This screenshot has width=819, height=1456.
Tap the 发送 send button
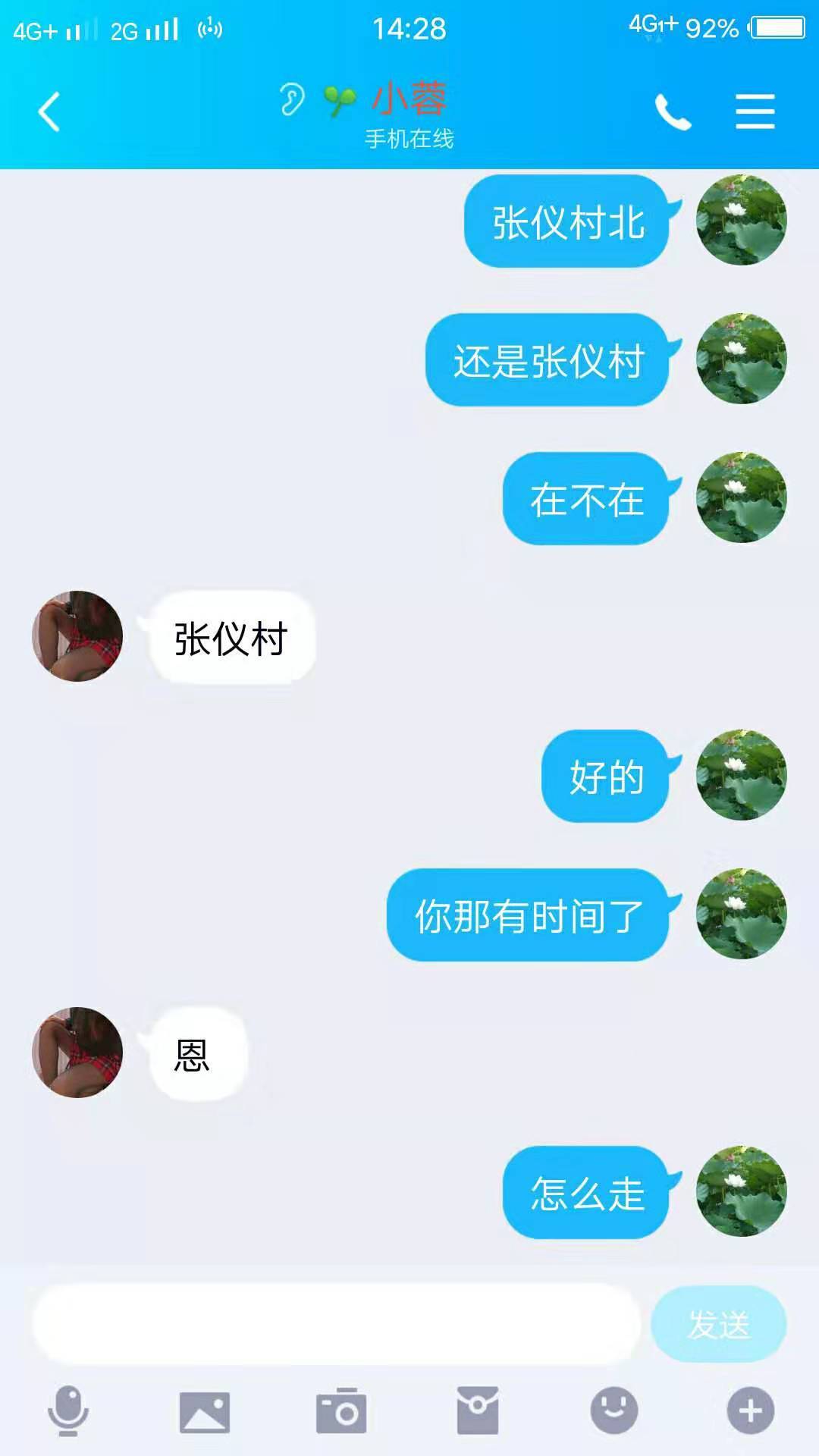718,1324
